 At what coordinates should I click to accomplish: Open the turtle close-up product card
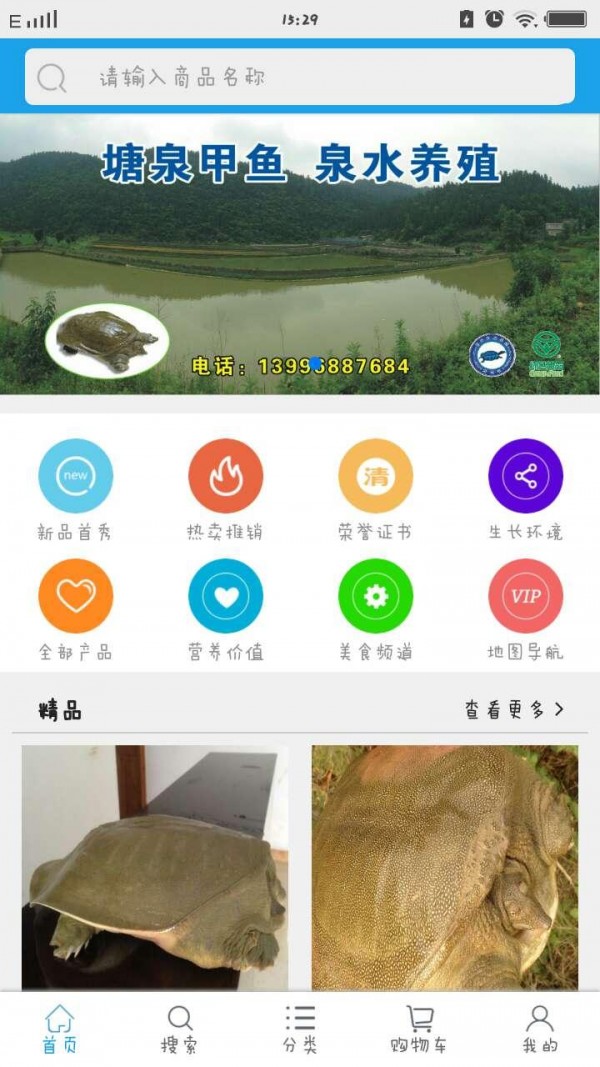click(x=445, y=867)
